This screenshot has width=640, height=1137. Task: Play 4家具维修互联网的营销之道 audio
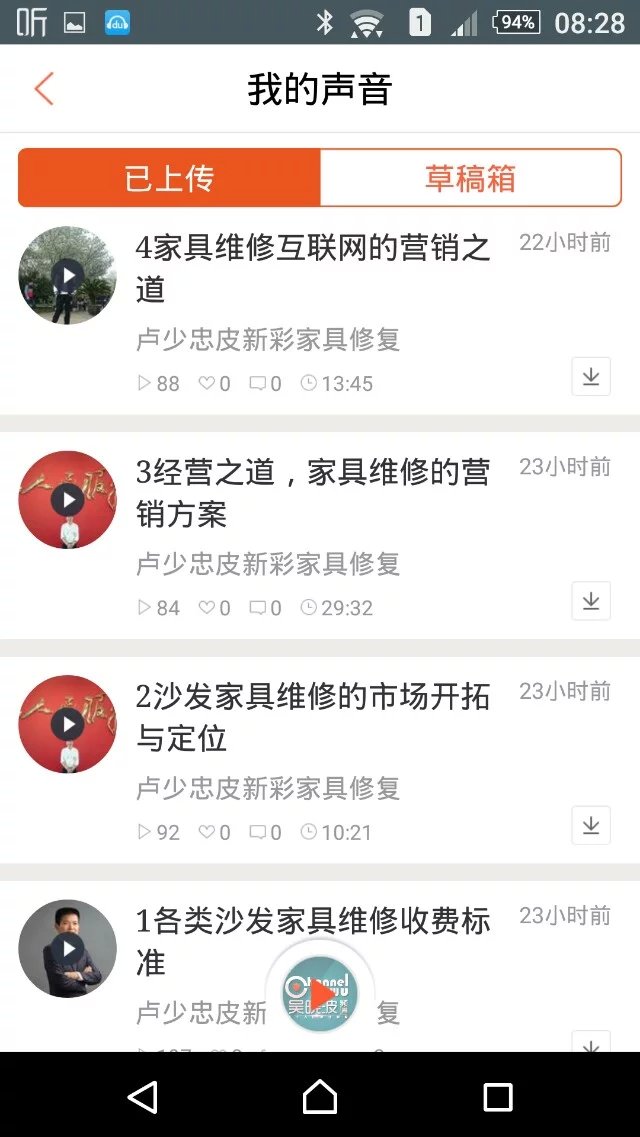pos(67,275)
